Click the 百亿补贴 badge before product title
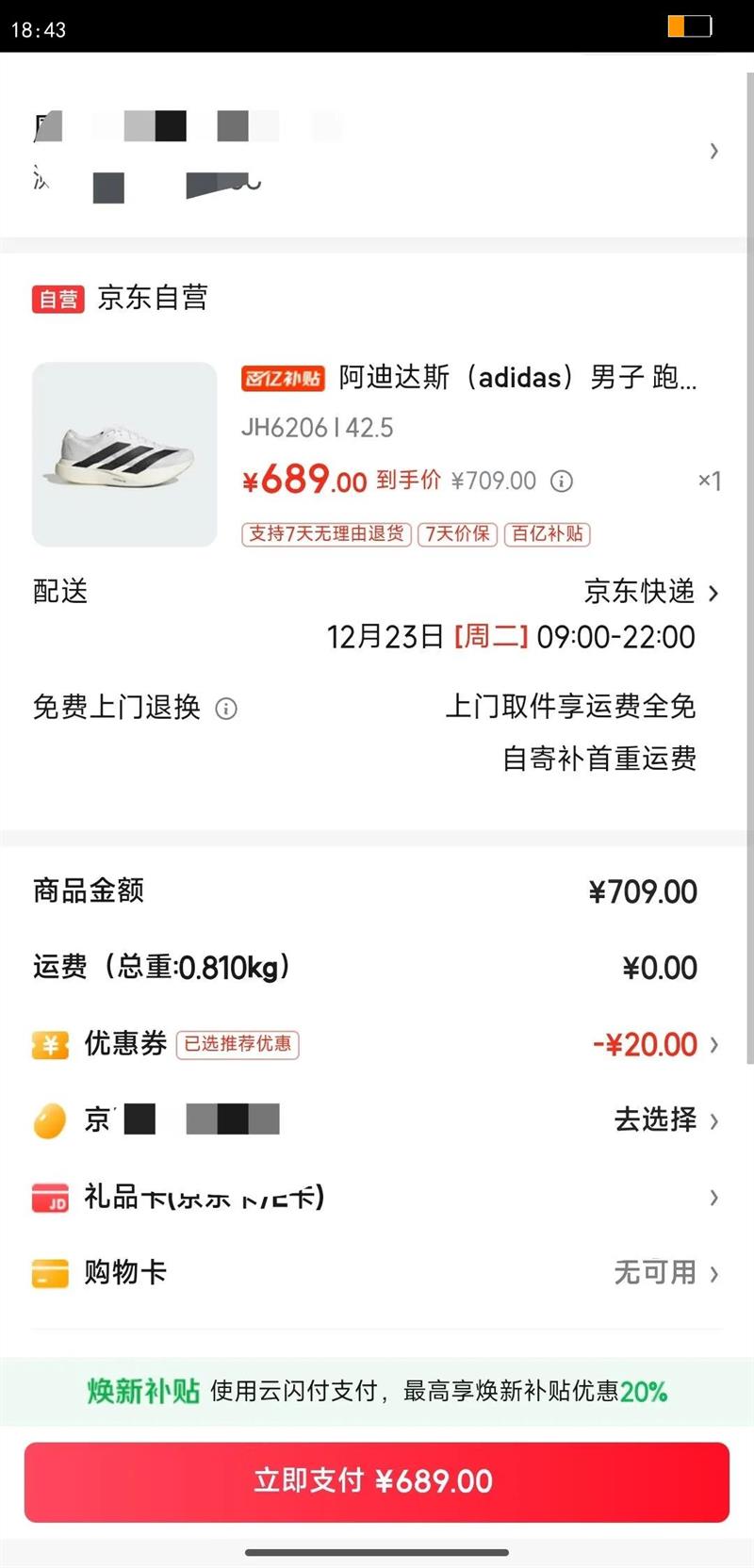 [x=283, y=379]
